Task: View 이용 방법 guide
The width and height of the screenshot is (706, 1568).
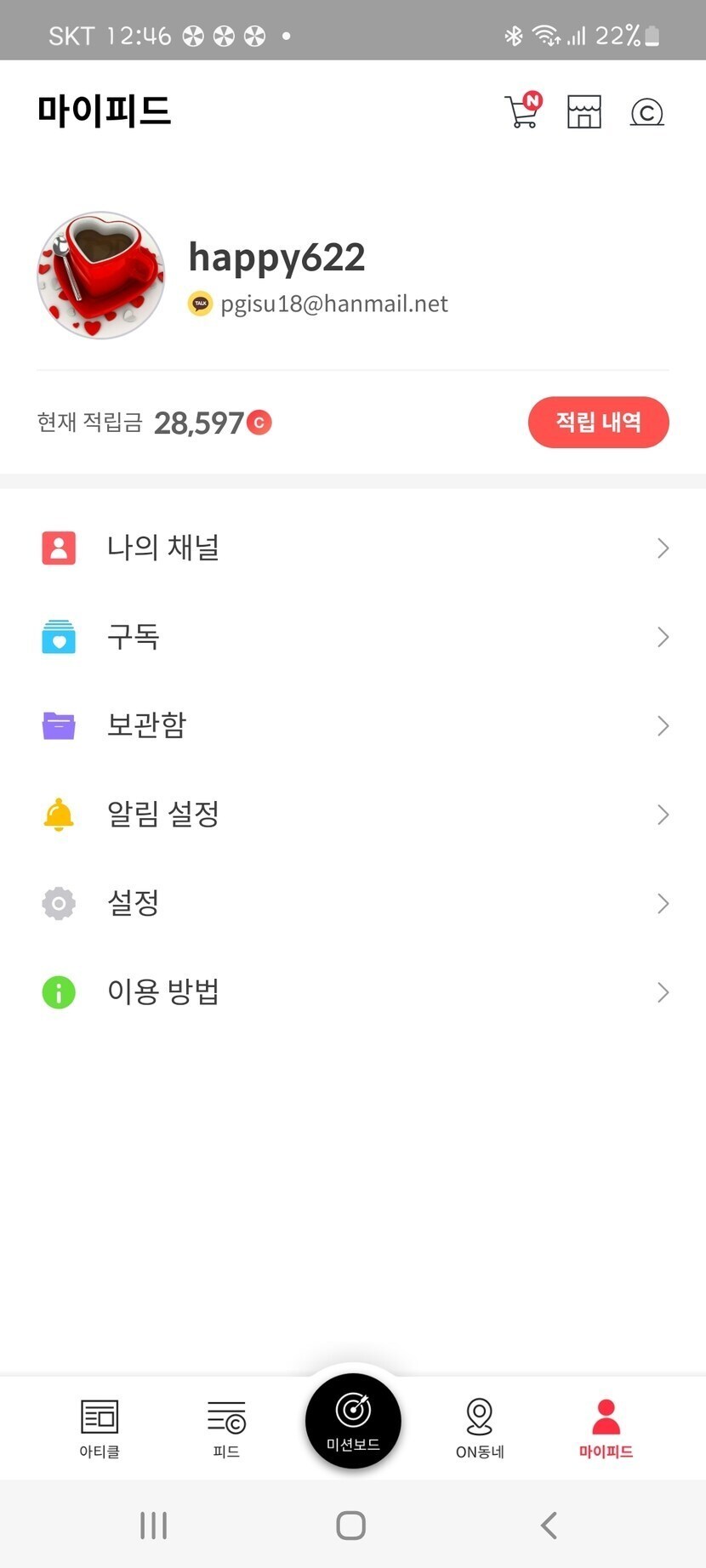Action: click(353, 992)
